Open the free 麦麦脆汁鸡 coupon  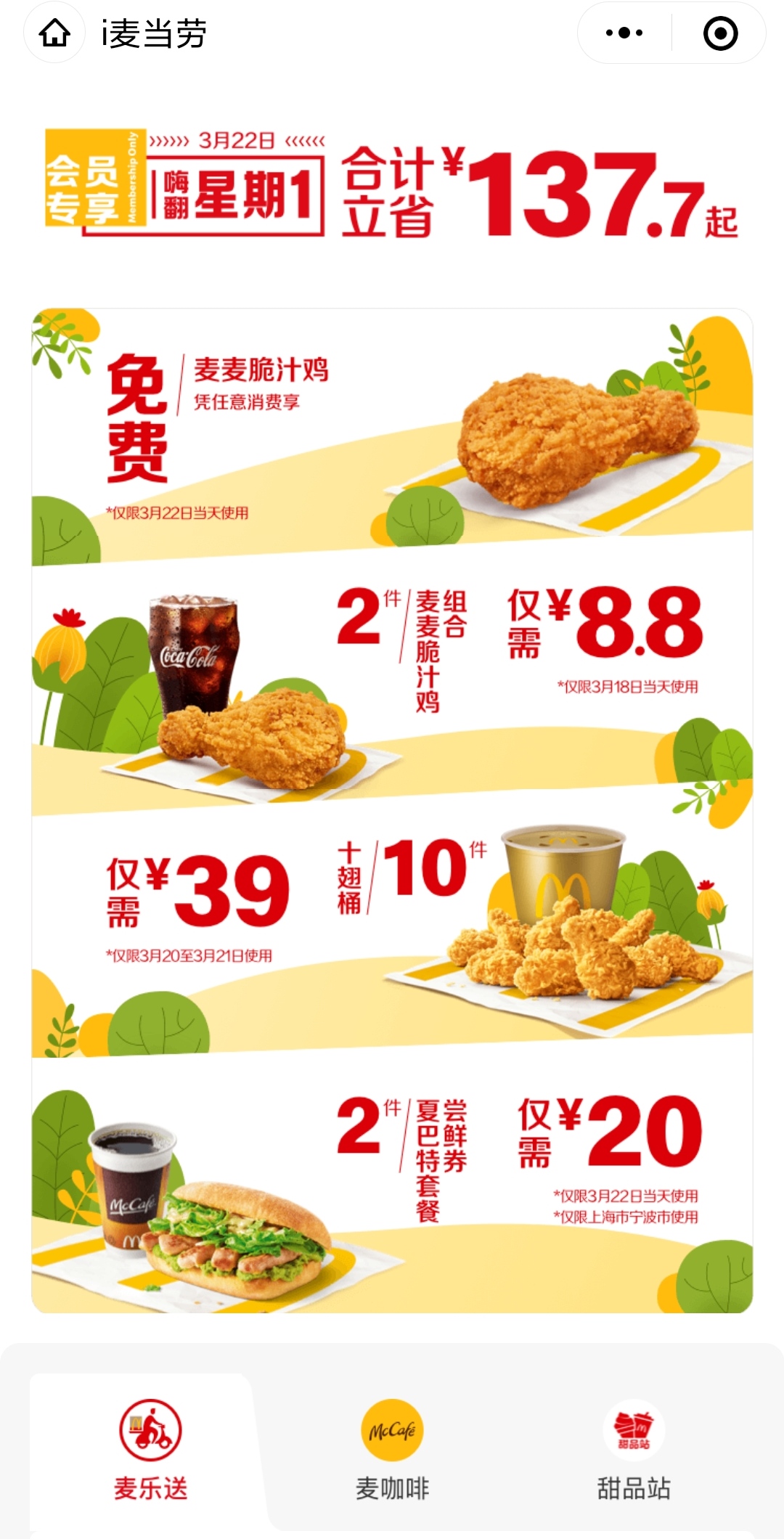point(392,436)
